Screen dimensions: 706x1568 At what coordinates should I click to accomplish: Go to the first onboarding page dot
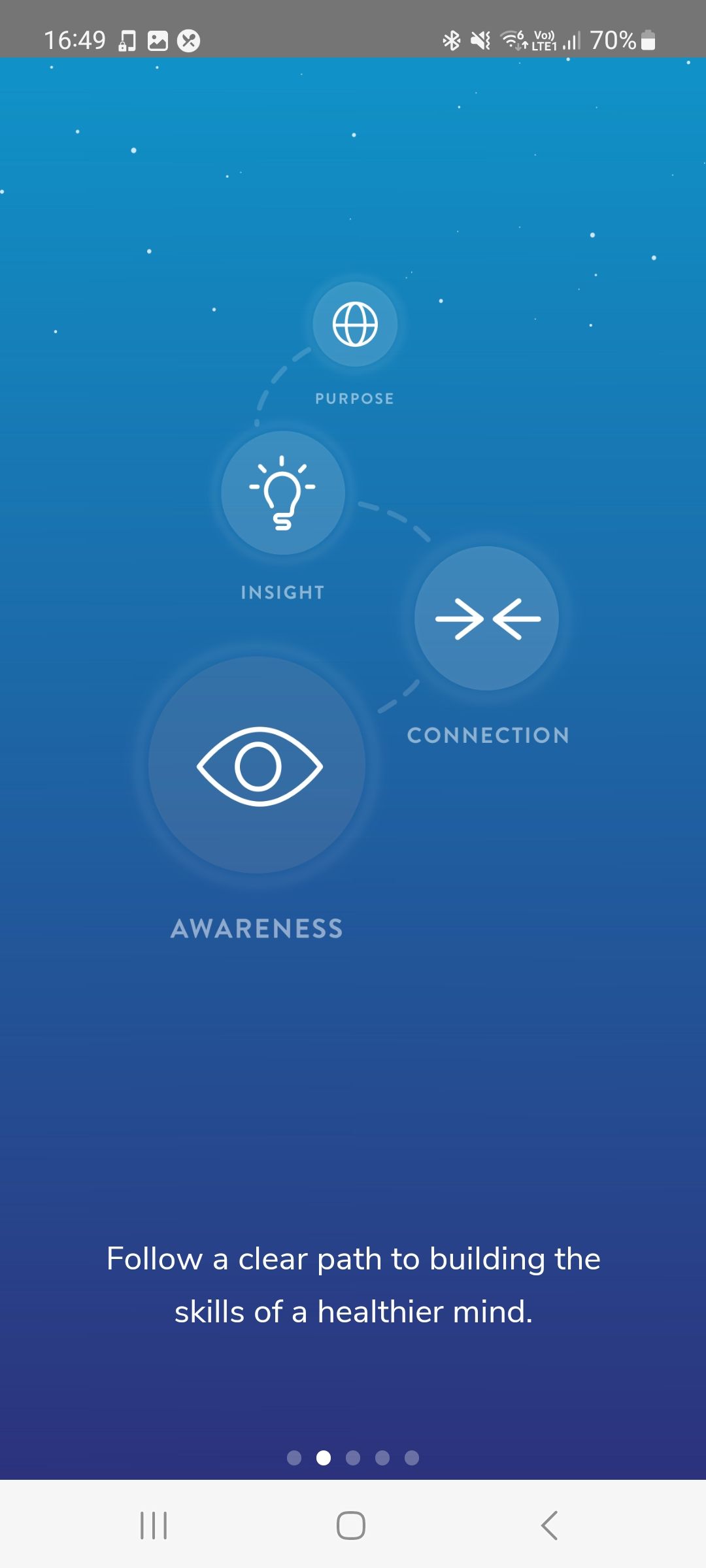294,1458
